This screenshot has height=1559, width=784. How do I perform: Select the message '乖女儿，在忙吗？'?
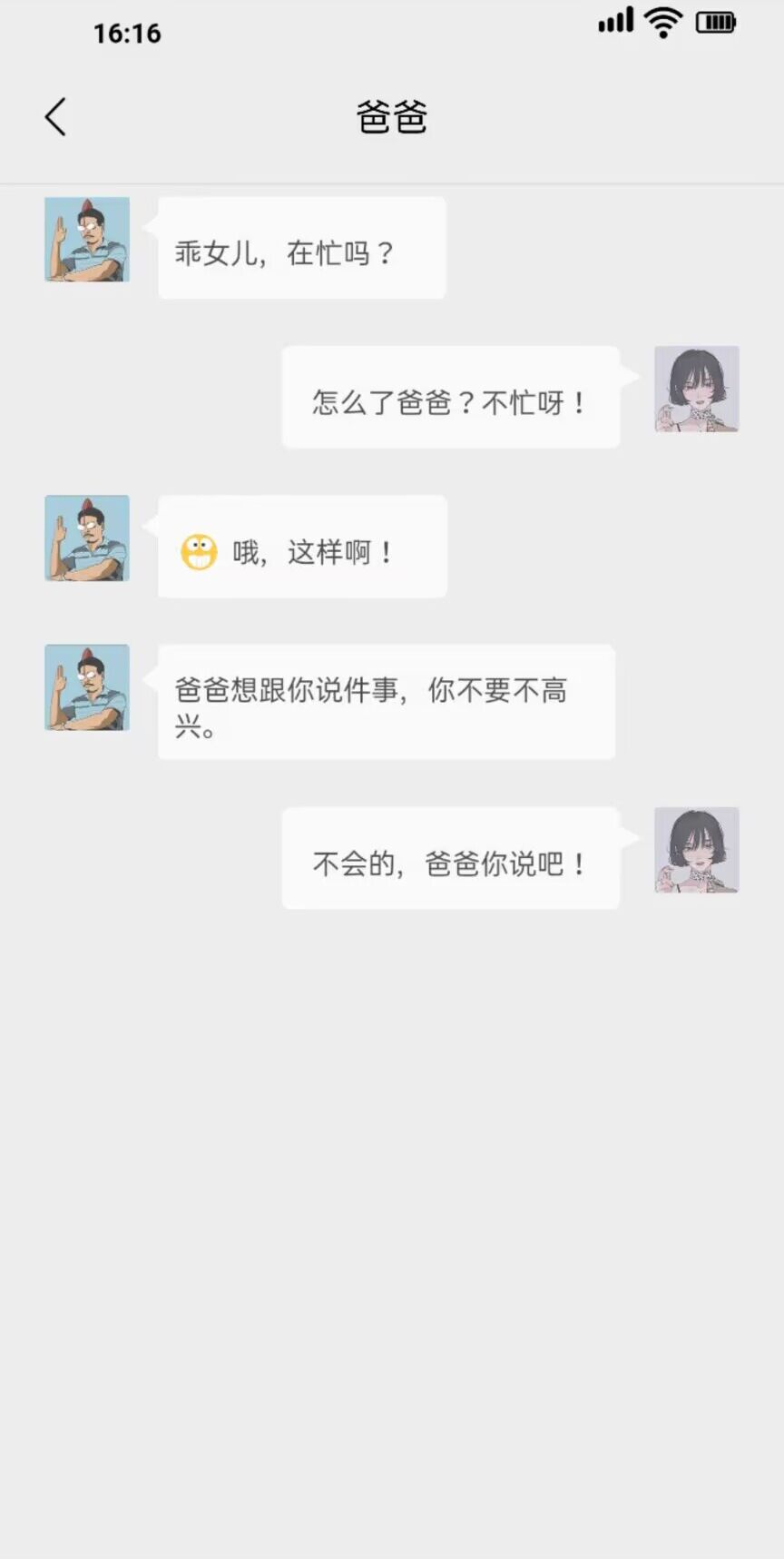tap(301, 247)
